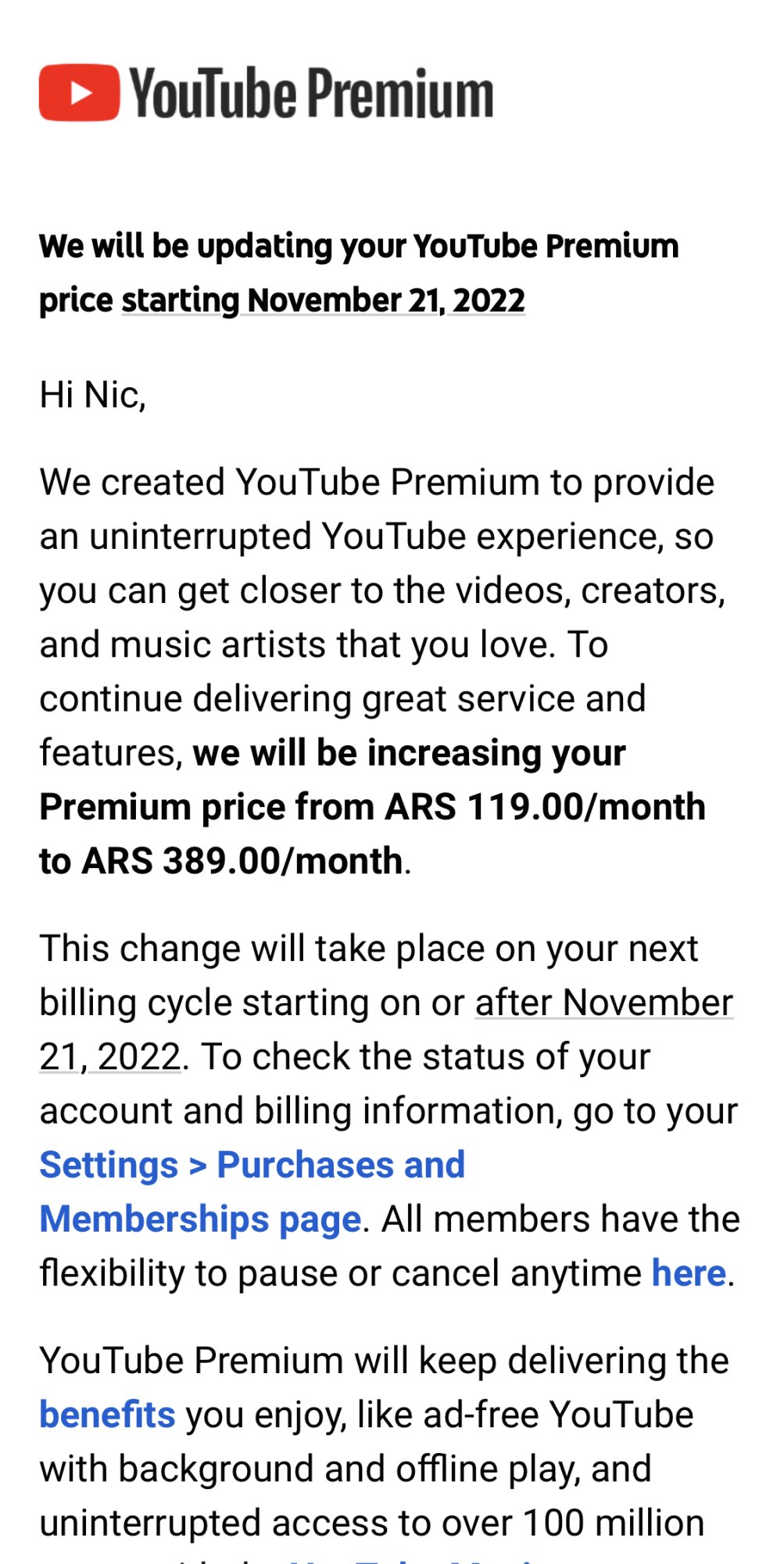Open Settings > Purchases and Memberships page link
The width and height of the screenshot is (784, 1564).
click(252, 1165)
